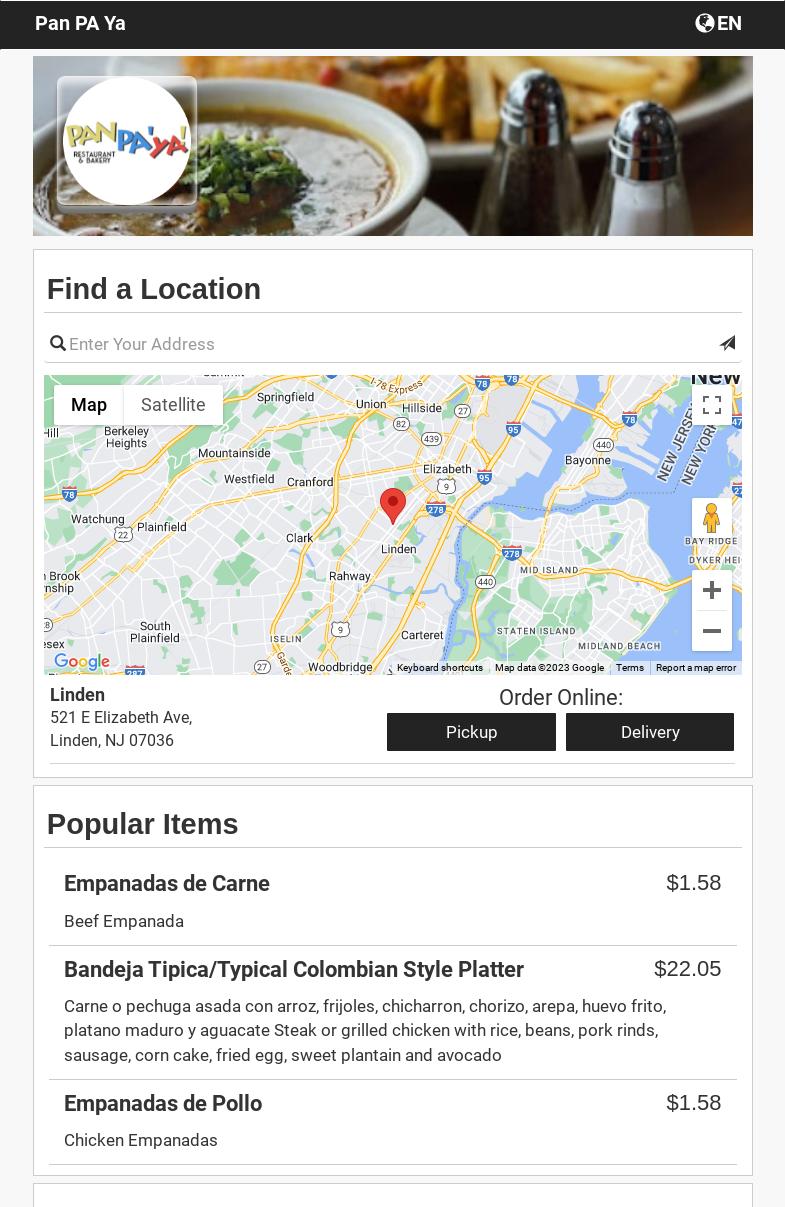Image resolution: width=785 pixels, height=1207 pixels.
Task: Use current location arrow icon
Action: pyautogui.click(x=727, y=343)
